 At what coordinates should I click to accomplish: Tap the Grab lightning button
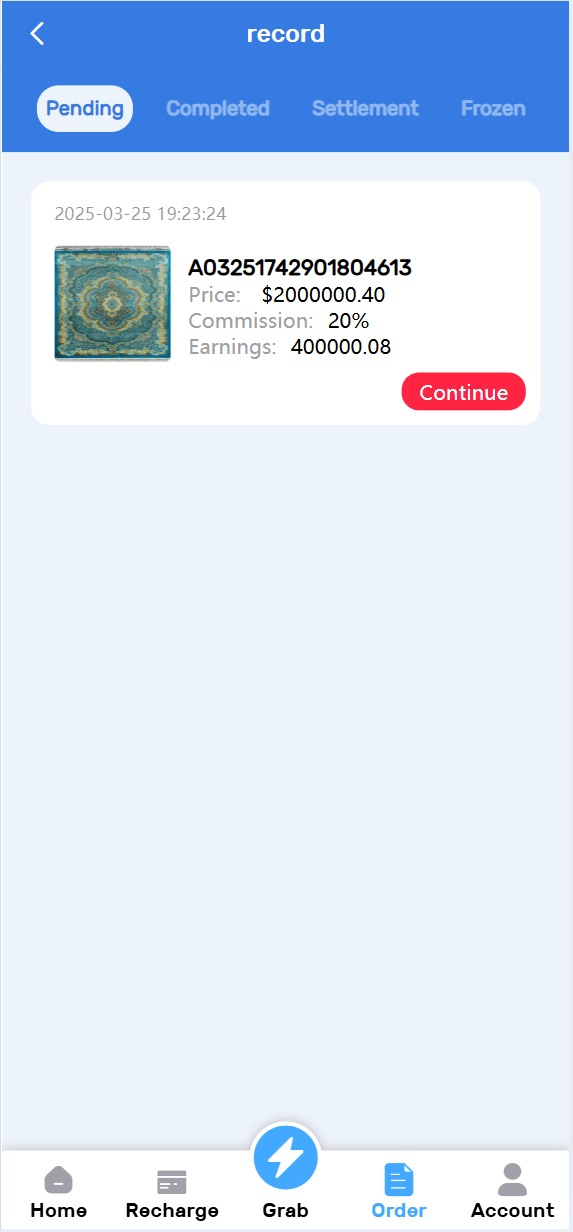click(x=286, y=1158)
